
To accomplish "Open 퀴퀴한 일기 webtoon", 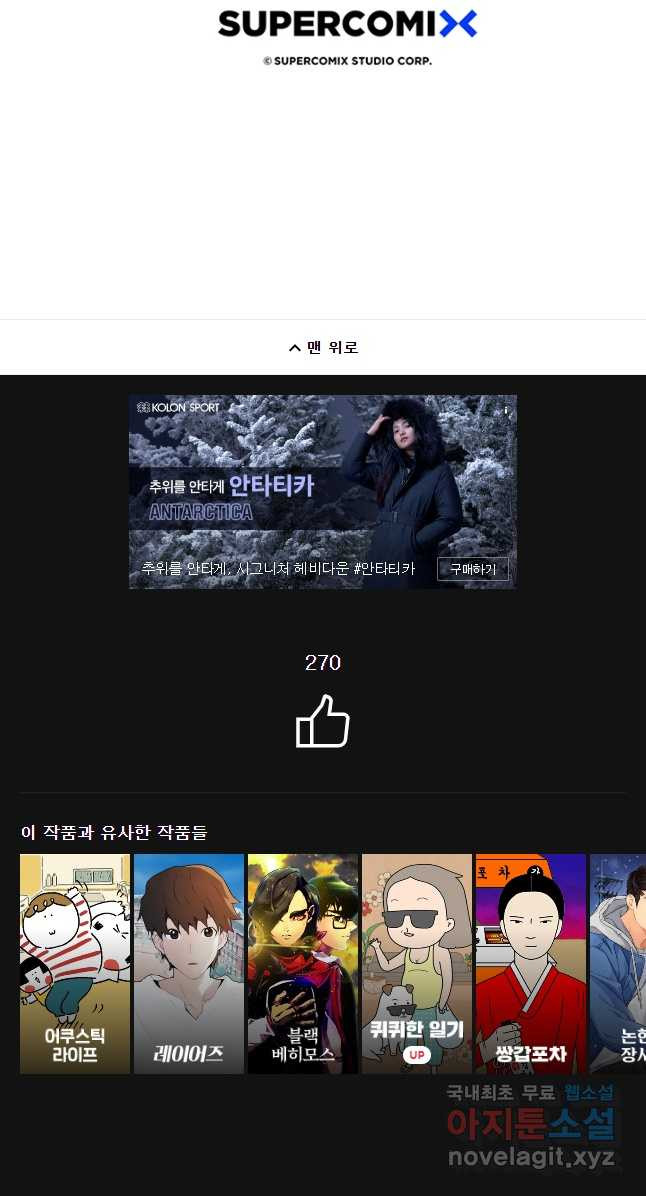I will coord(417,963).
